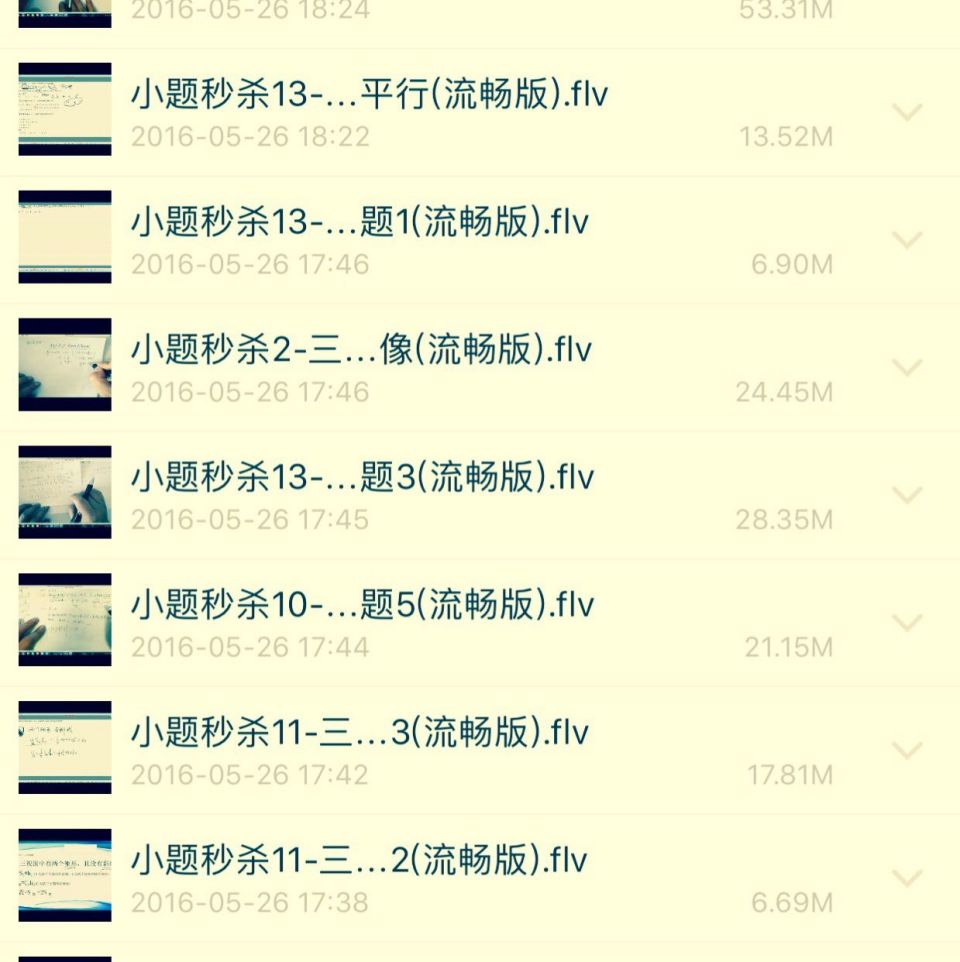Open the file 小题秒杀11-三…3(流畅版).flv
This screenshot has width=960, height=962.
(x=360, y=733)
